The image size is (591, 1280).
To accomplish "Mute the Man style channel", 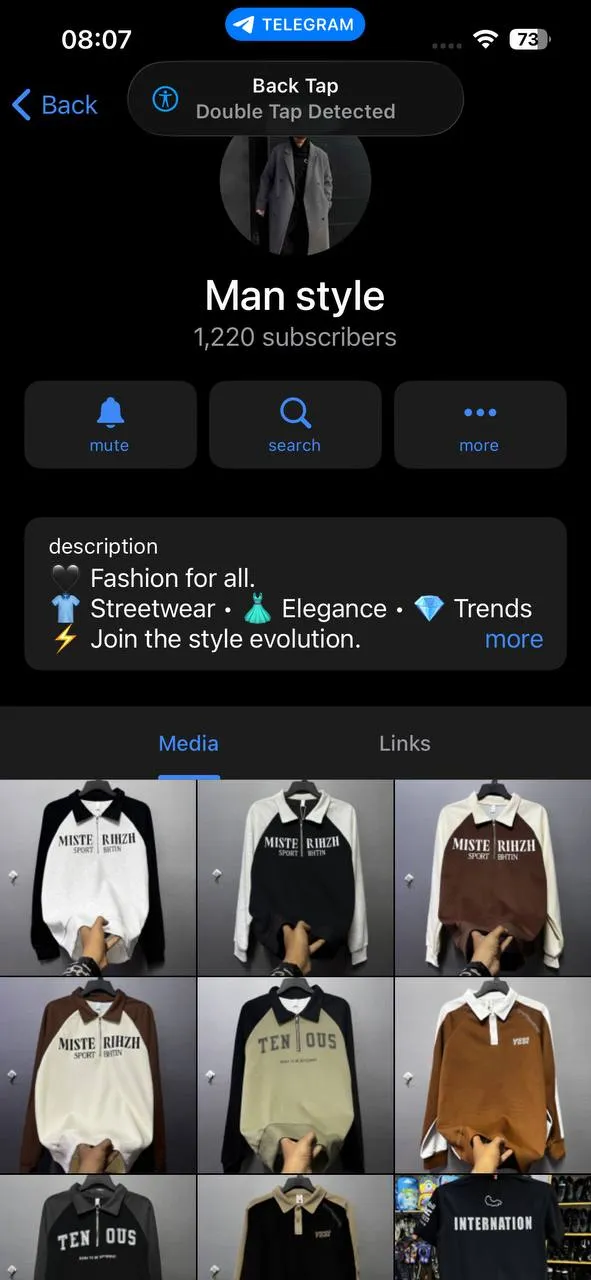I will click(110, 424).
